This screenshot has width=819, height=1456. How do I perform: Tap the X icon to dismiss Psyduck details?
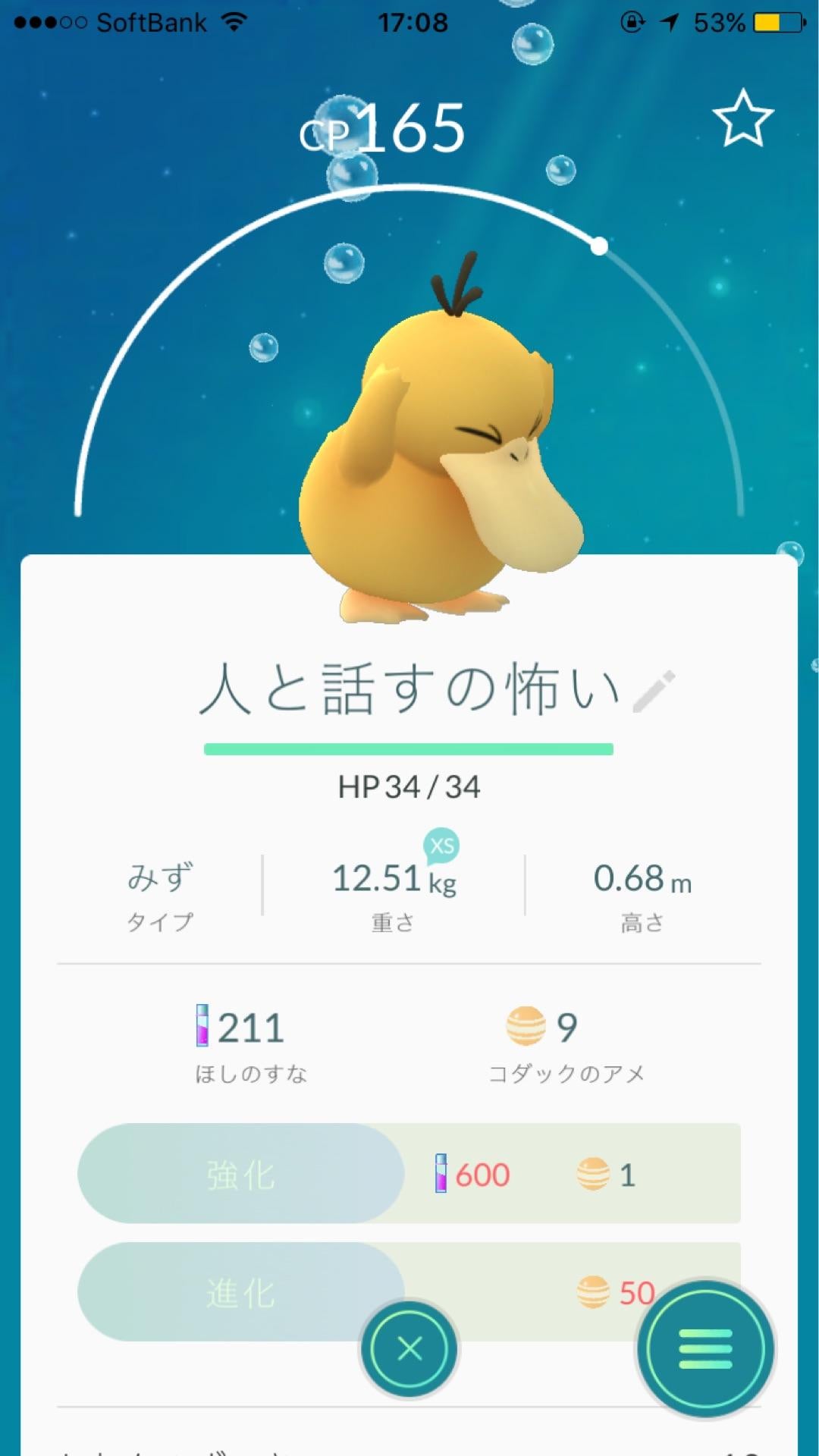(408, 1348)
